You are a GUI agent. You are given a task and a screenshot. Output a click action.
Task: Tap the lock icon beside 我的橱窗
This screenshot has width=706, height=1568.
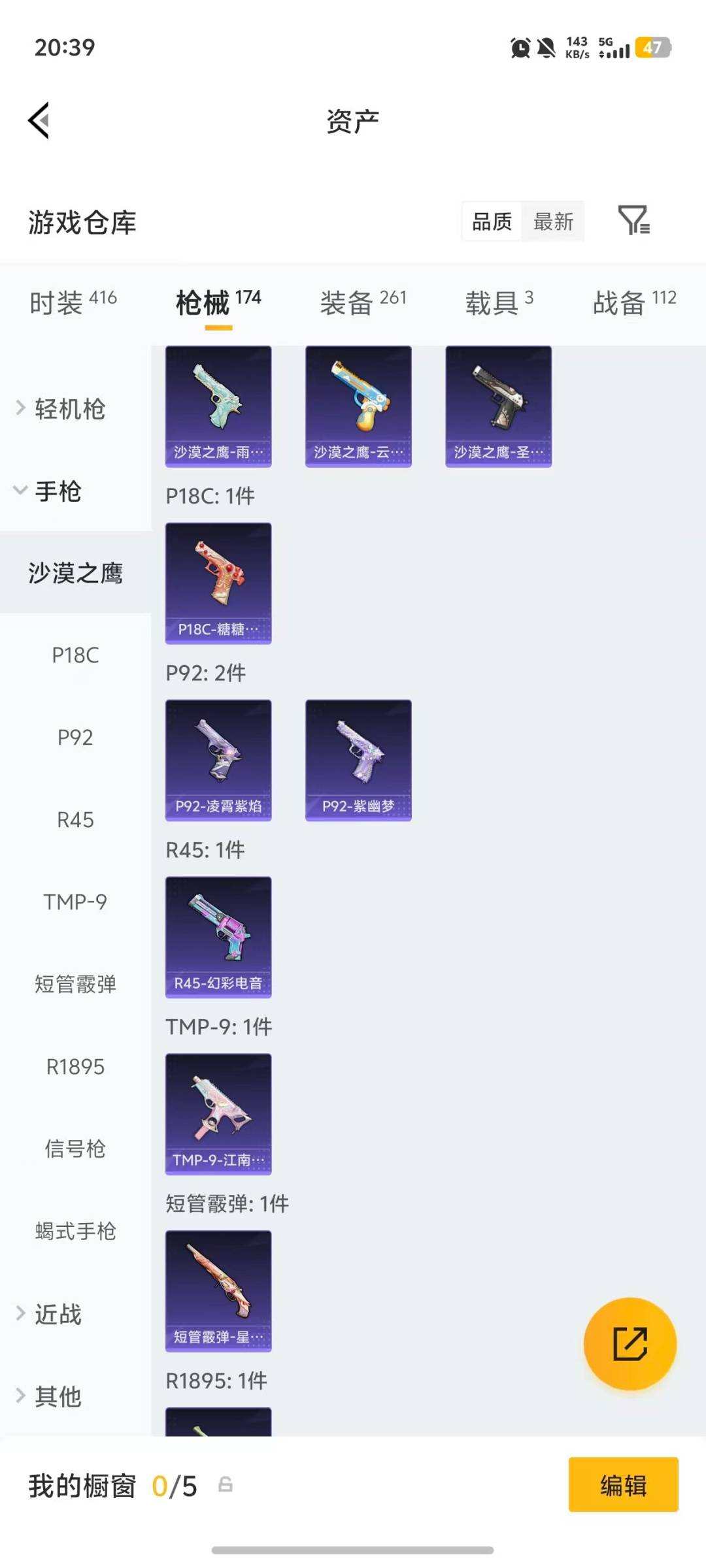point(225,1486)
